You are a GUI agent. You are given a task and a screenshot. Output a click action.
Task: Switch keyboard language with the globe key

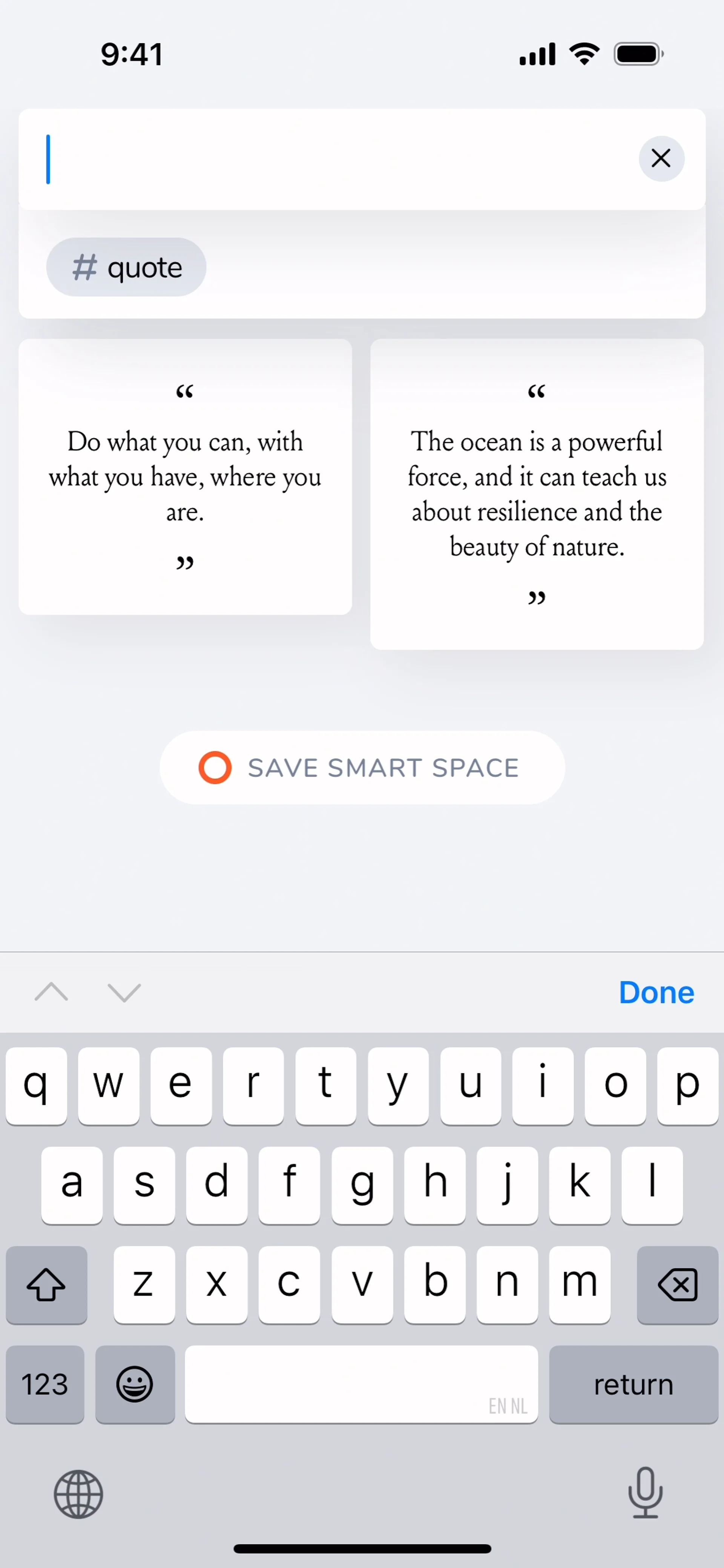[78, 1494]
